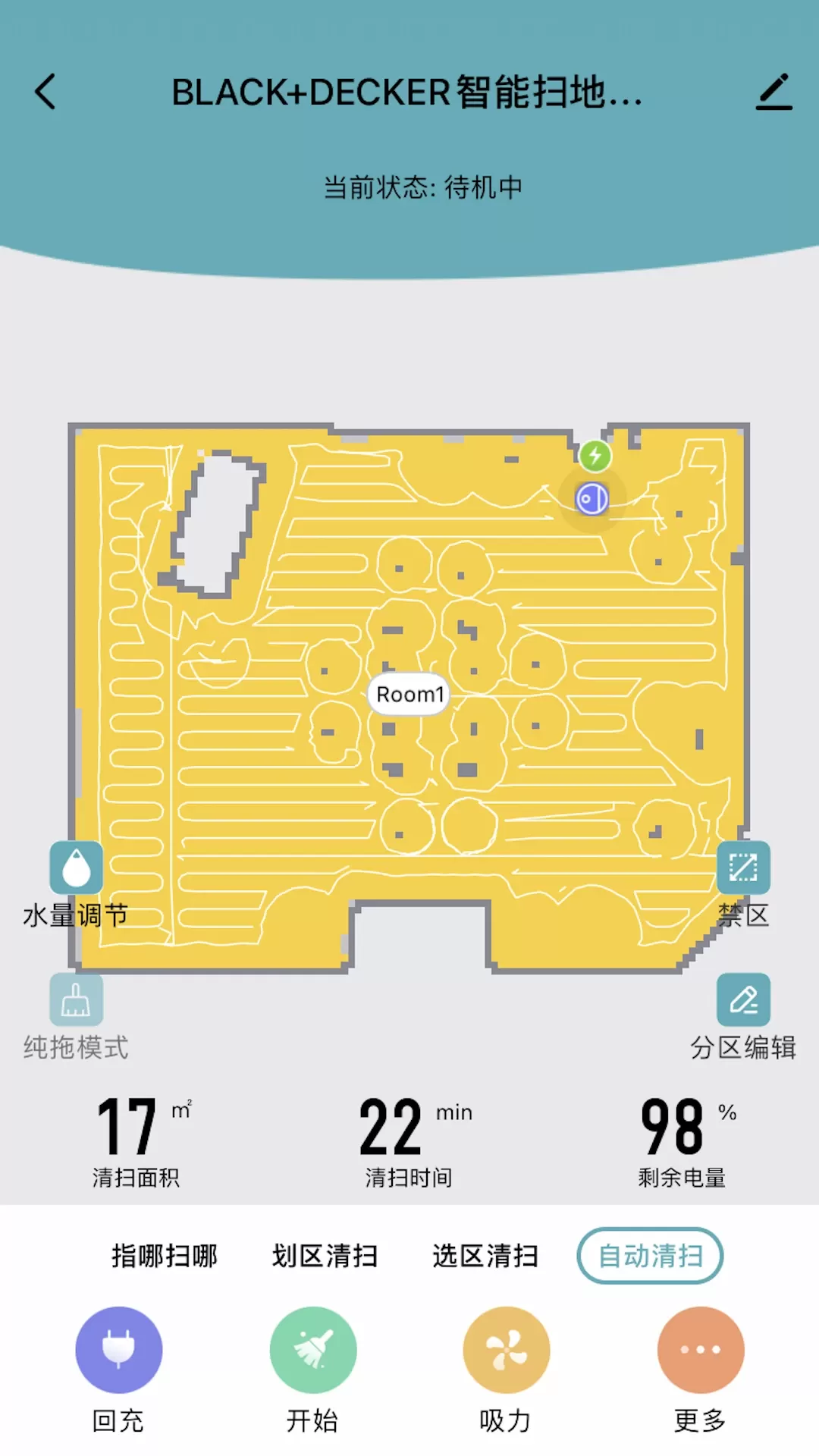819x1456 pixels.
Task: Start cleaning with 开始 button
Action: (312, 1350)
